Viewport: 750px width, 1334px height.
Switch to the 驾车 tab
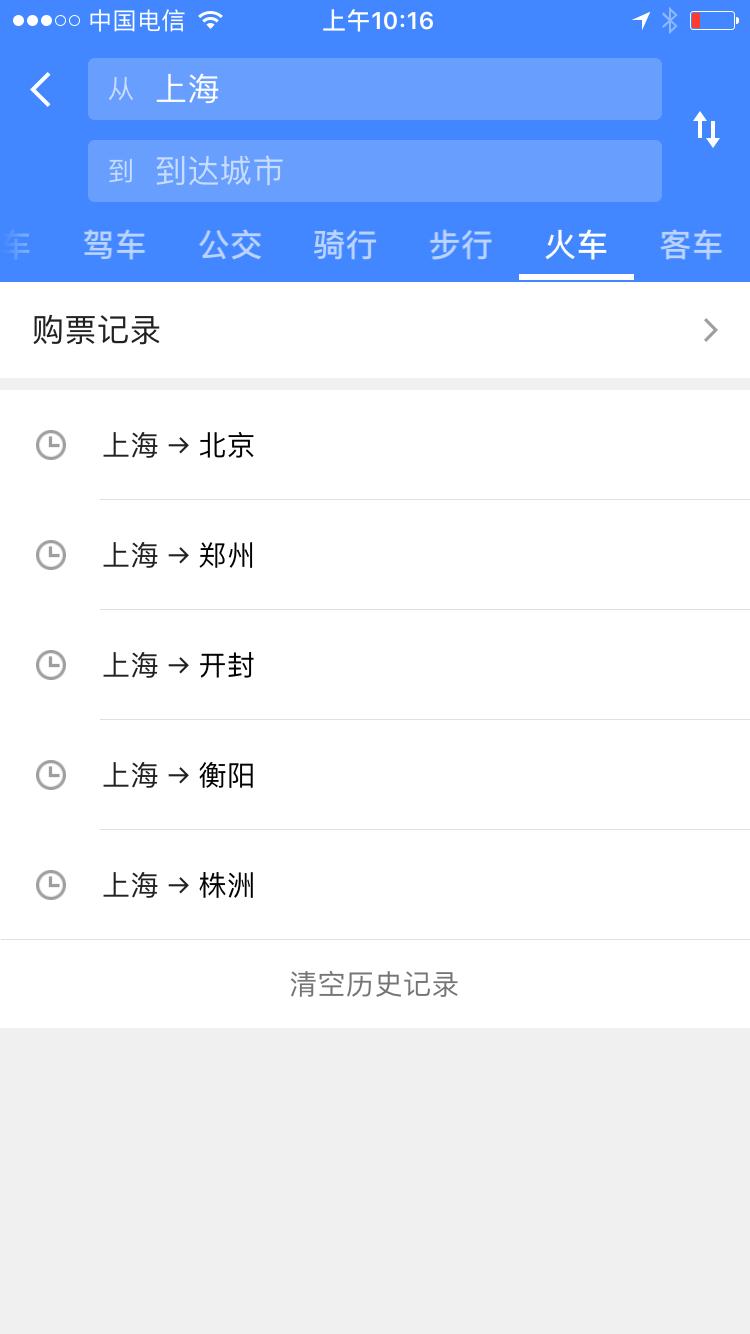[114, 245]
